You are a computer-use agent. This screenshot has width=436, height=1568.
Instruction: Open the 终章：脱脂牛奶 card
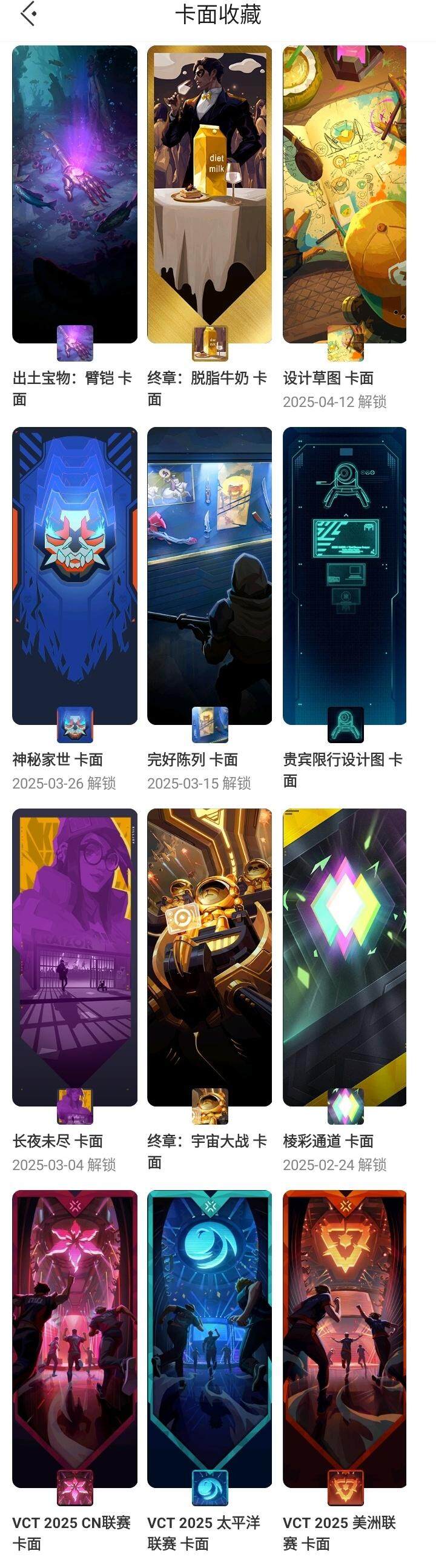(210, 195)
